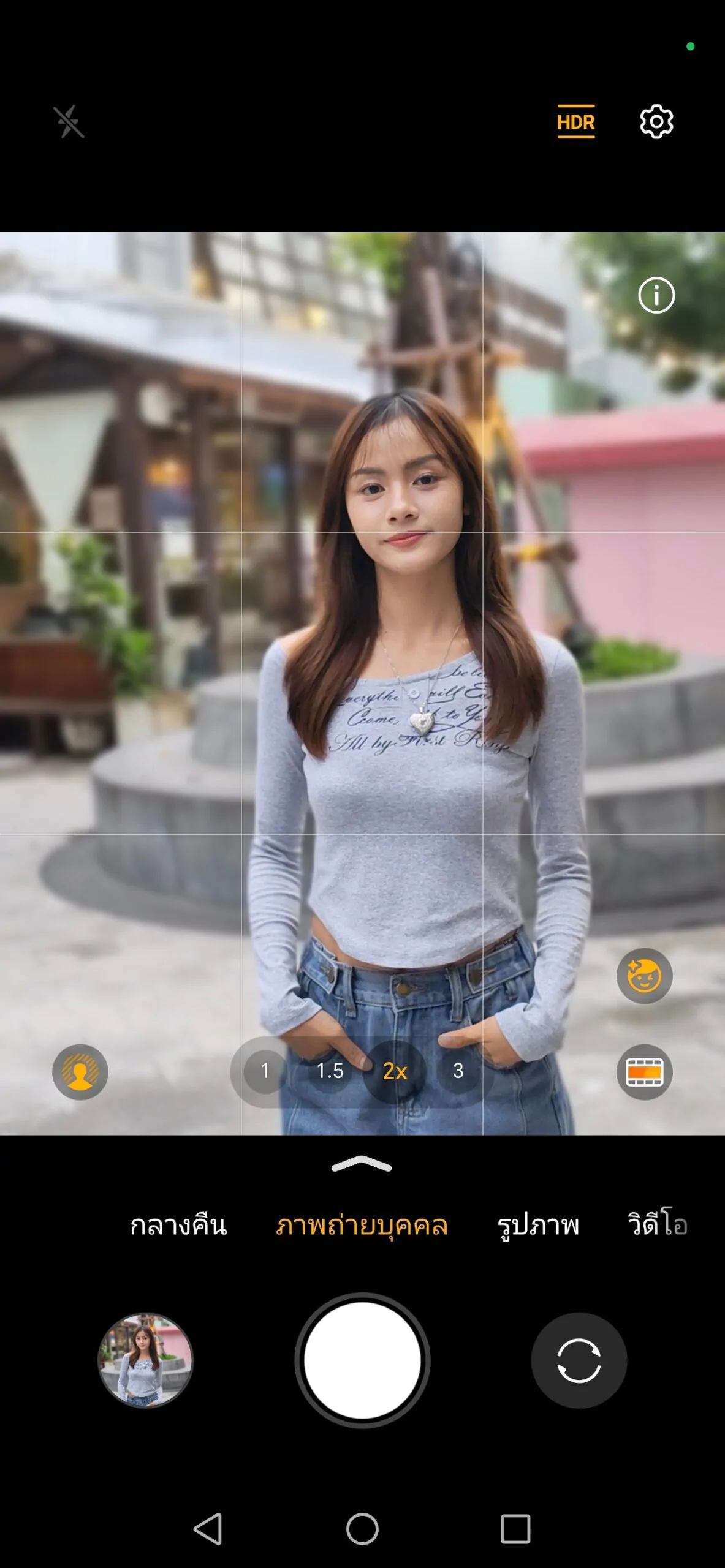Viewport: 725px width, 1568px height.
Task: Switch to รูปภาพ photo mode
Action: pos(538,1226)
